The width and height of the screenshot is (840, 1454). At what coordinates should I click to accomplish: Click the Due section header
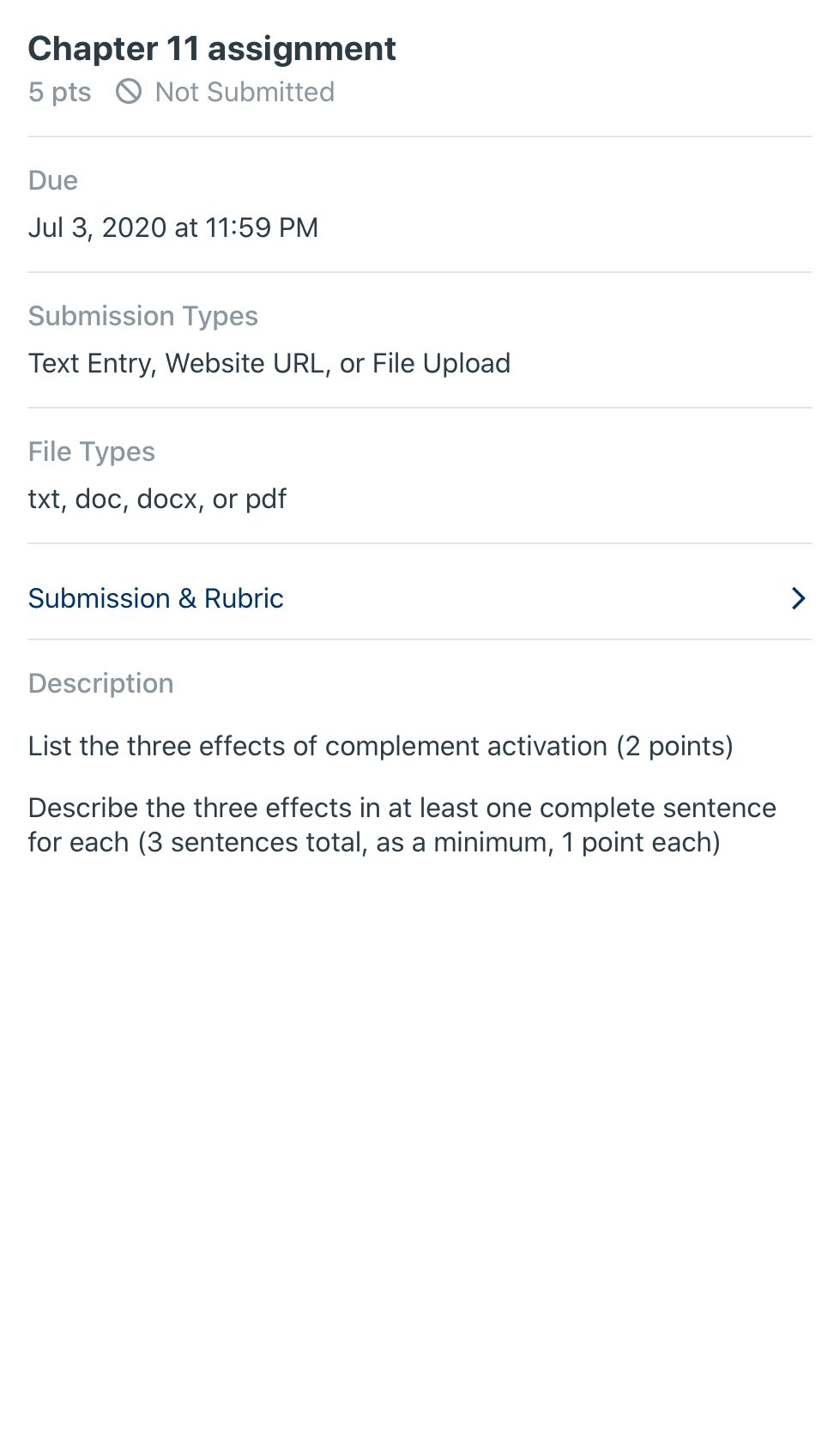pyautogui.click(x=52, y=180)
